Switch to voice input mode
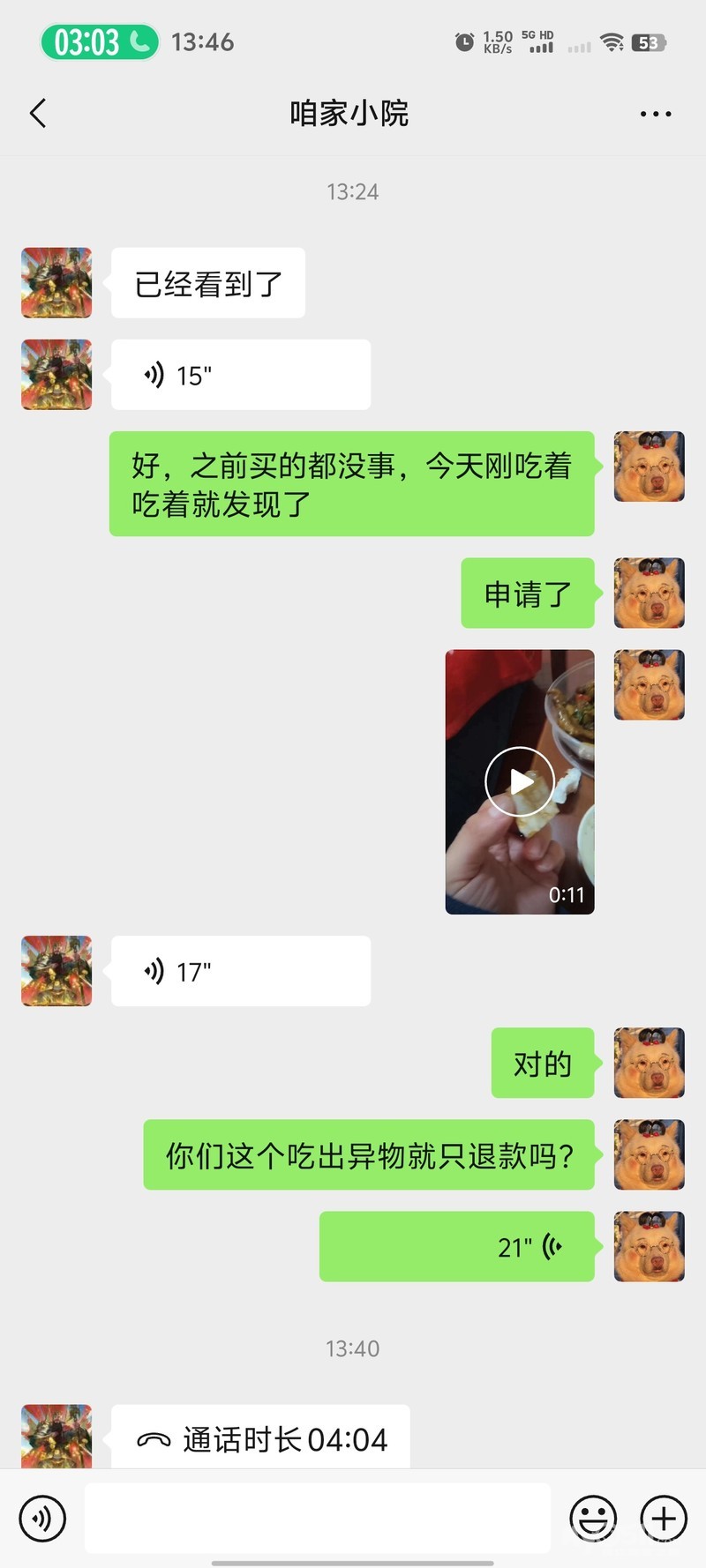 pyautogui.click(x=41, y=1518)
